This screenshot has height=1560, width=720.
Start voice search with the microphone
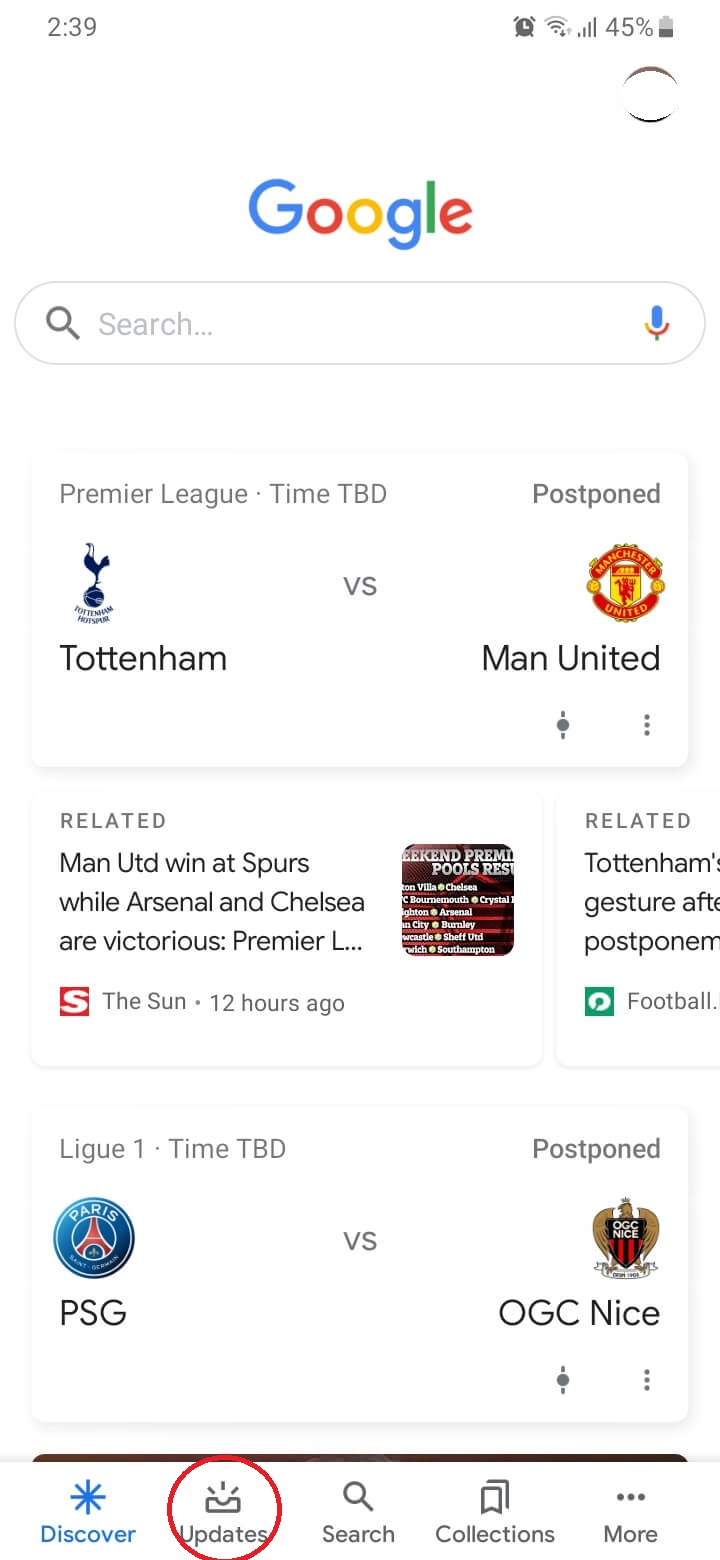pos(657,323)
